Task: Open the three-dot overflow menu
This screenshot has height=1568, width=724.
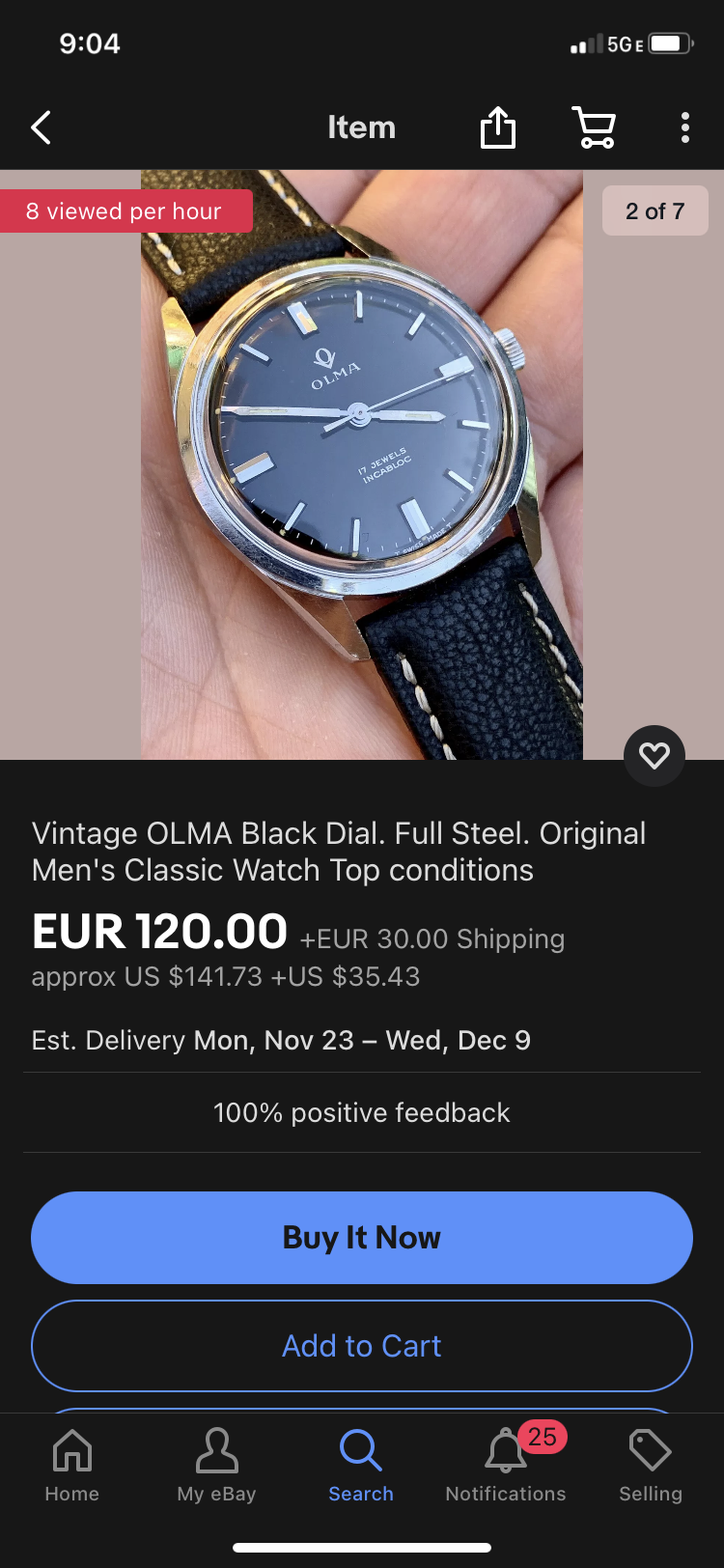Action: (x=684, y=127)
